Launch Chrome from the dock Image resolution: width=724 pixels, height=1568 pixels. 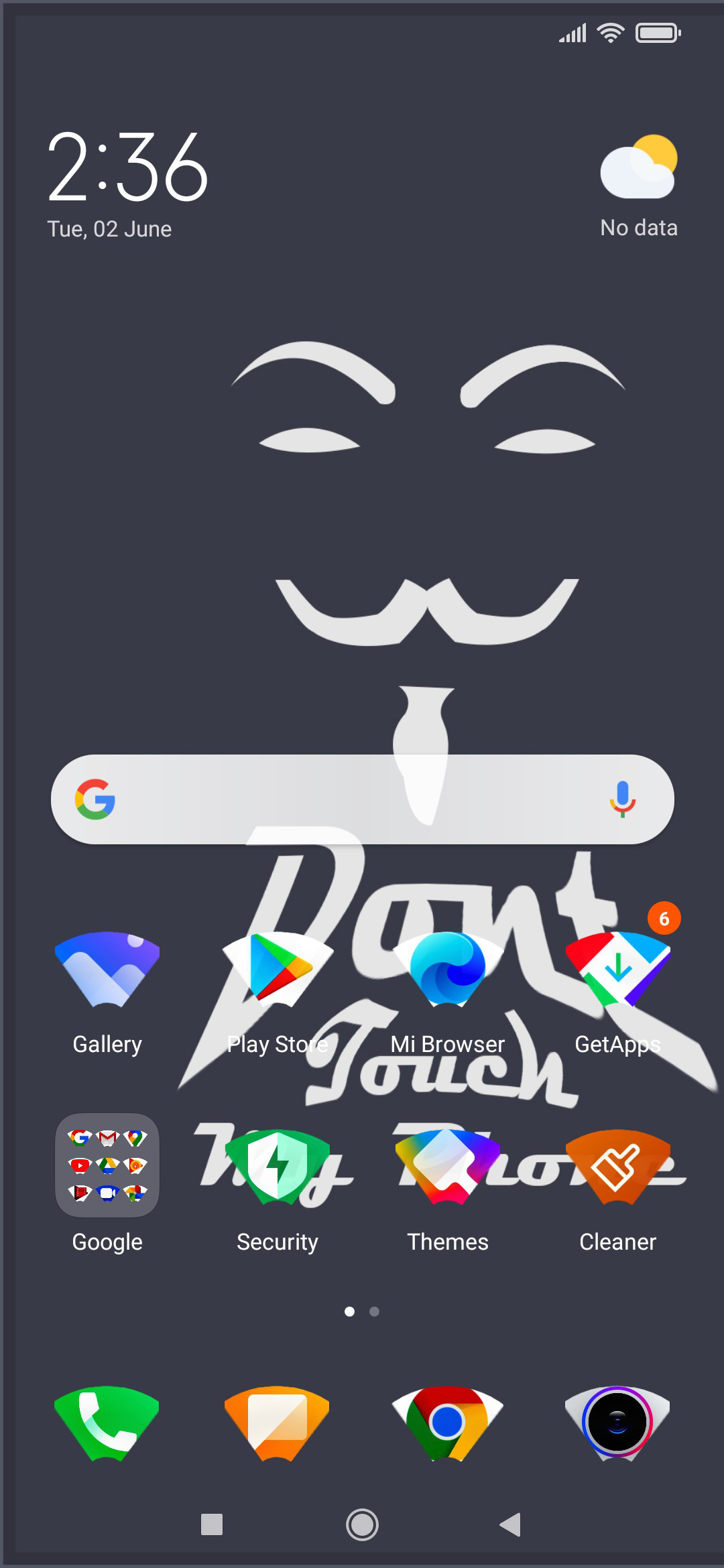coord(448,1423)
